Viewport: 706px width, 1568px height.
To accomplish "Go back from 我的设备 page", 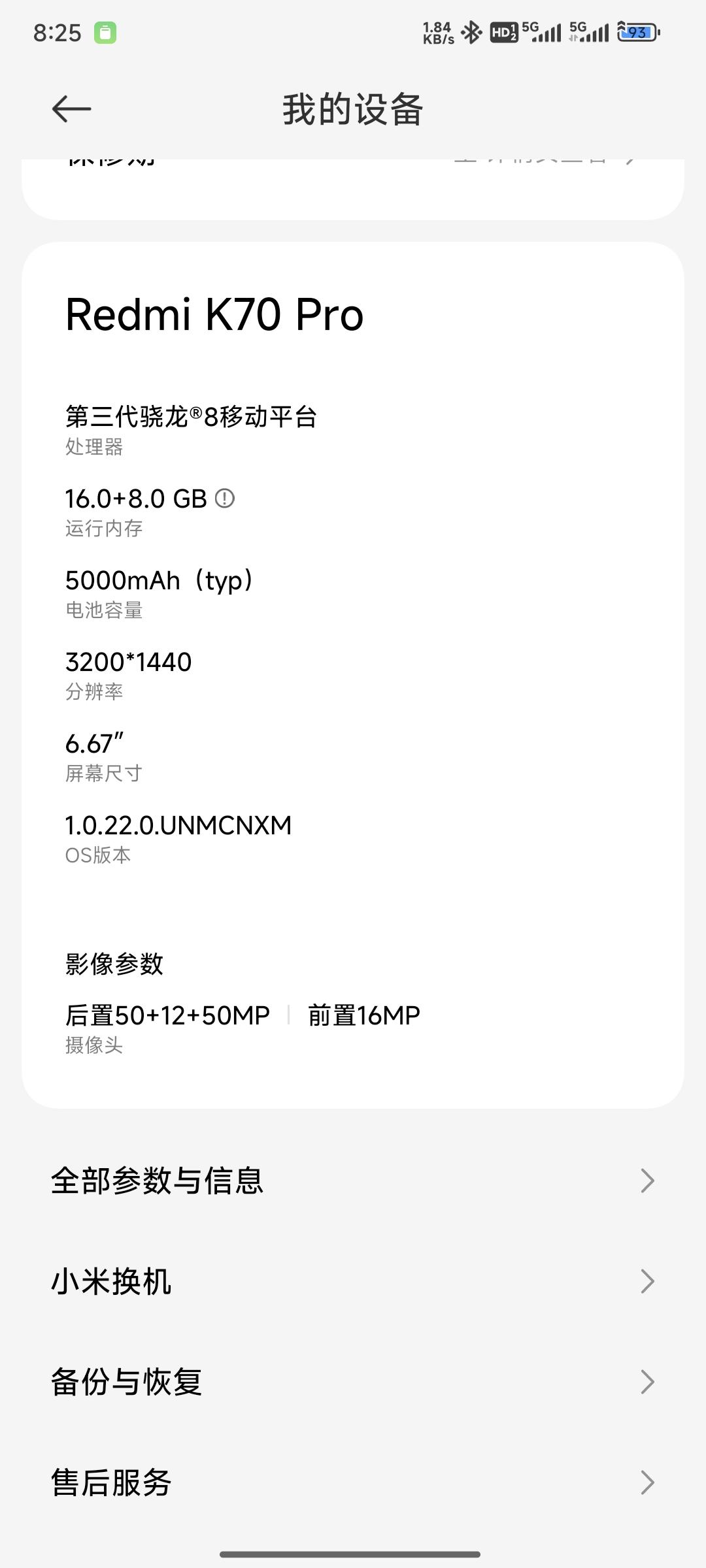I will (71, 108).
